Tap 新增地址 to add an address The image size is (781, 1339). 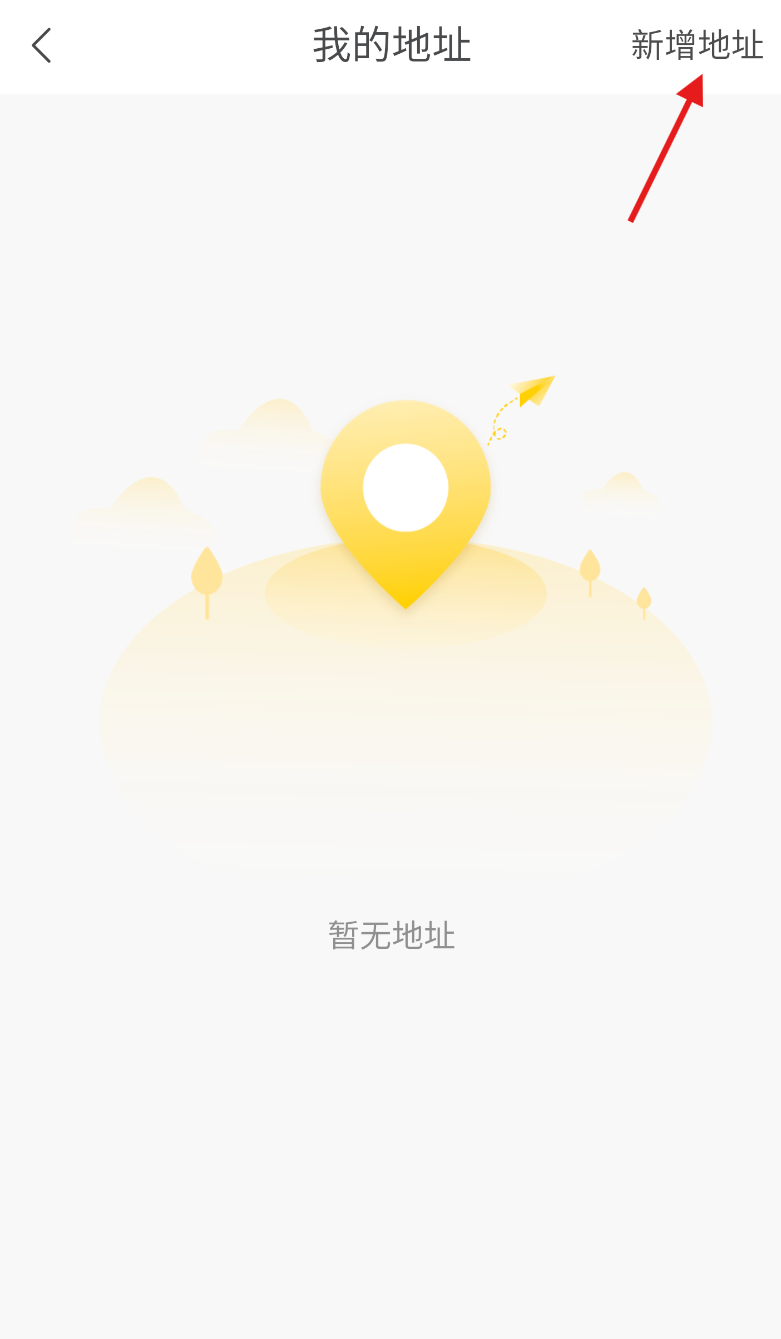(697, 46)
